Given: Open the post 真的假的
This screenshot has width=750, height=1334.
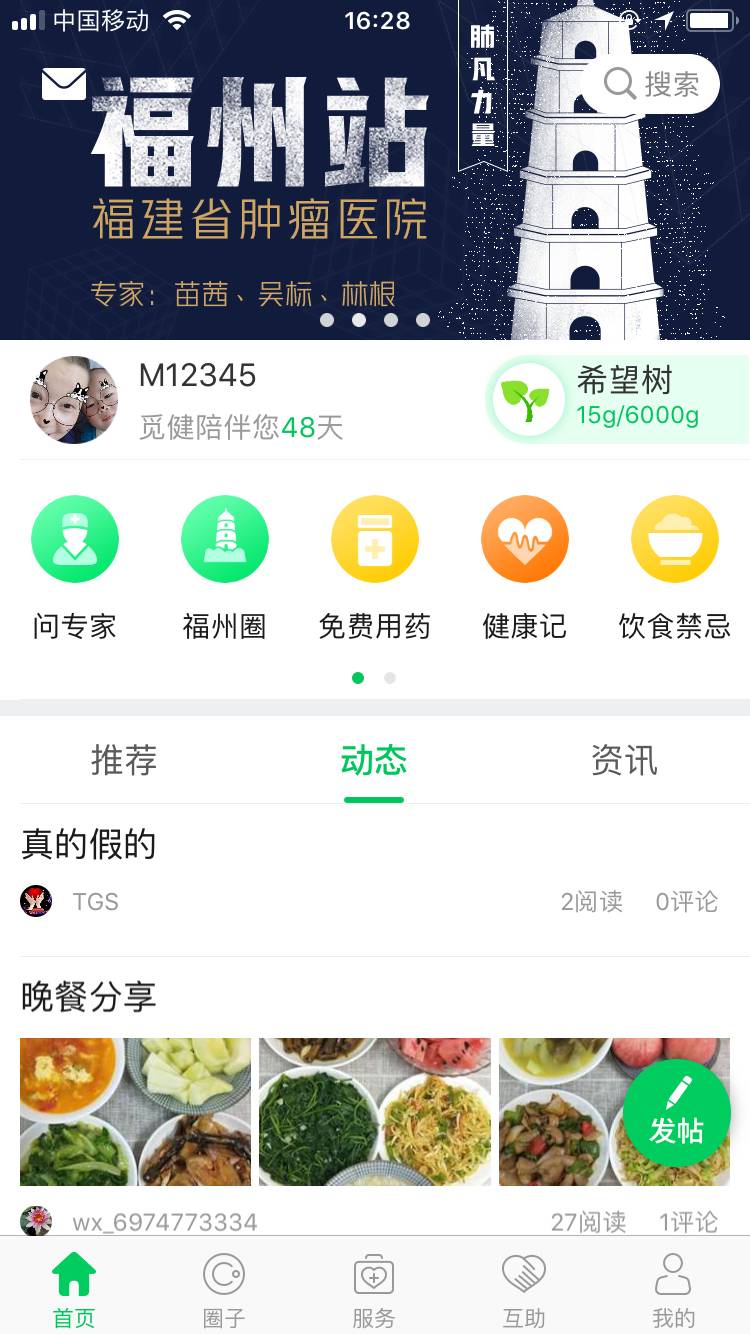Looking at the screenshot, I should click(x=89, y=845).
